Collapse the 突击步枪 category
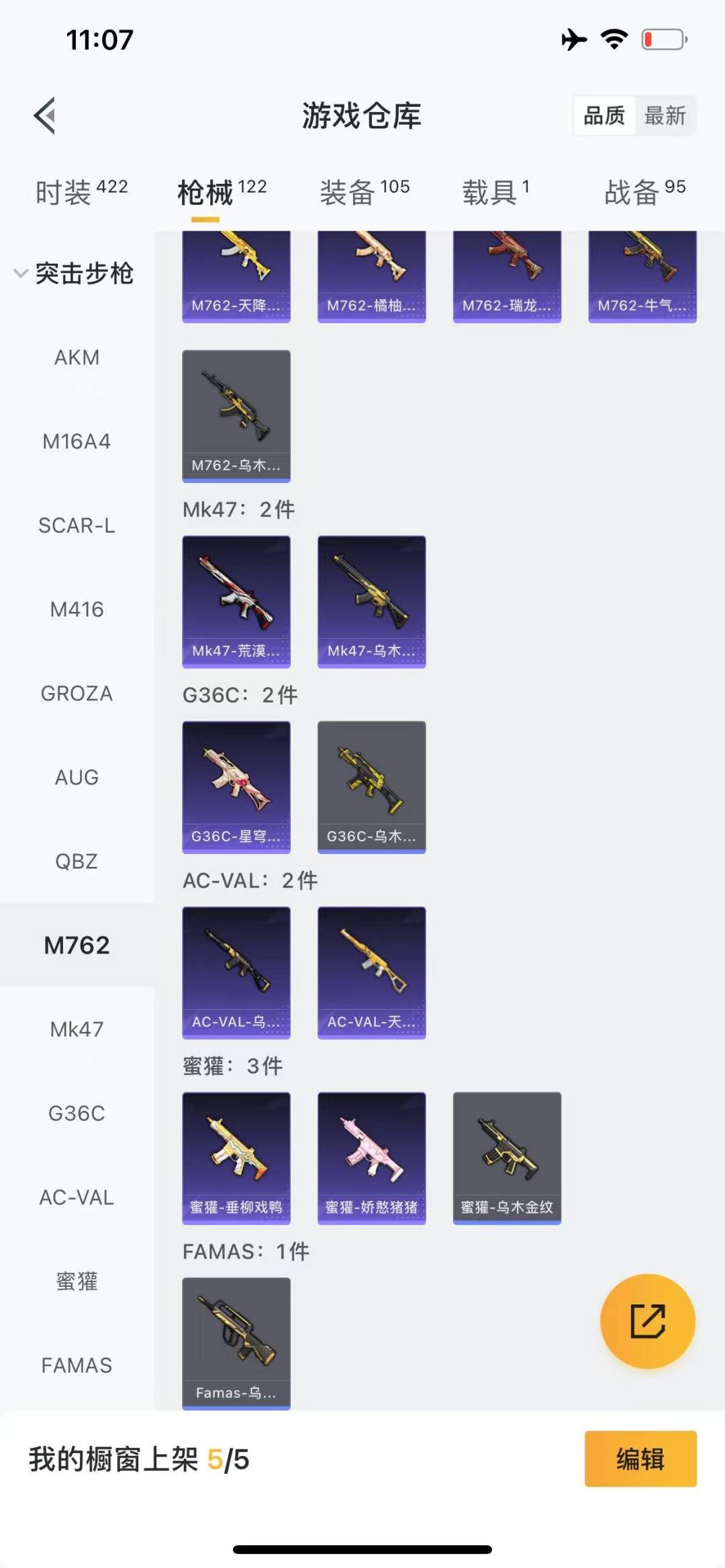This screenshot has height=1568, width=725. [x=74, y=273]
